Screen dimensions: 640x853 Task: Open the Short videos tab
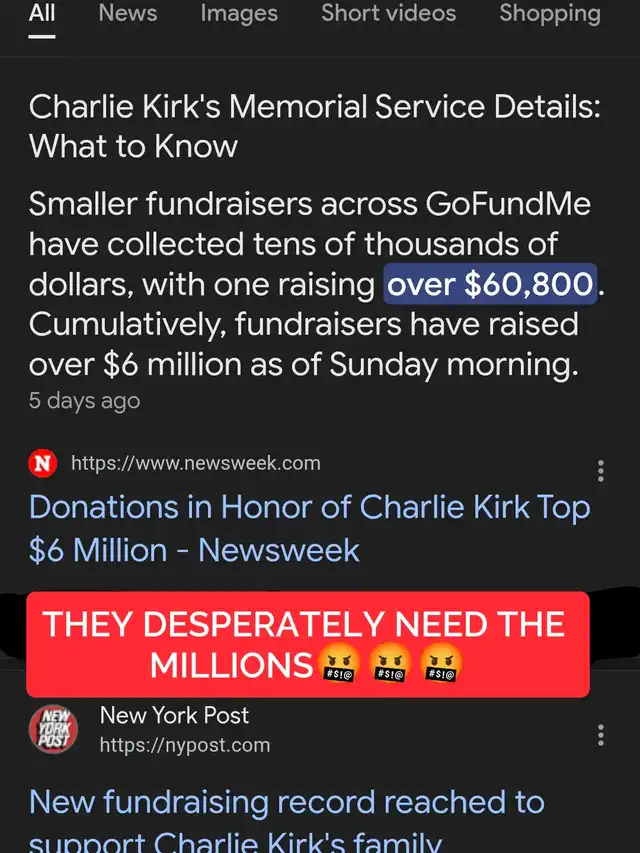388,14
